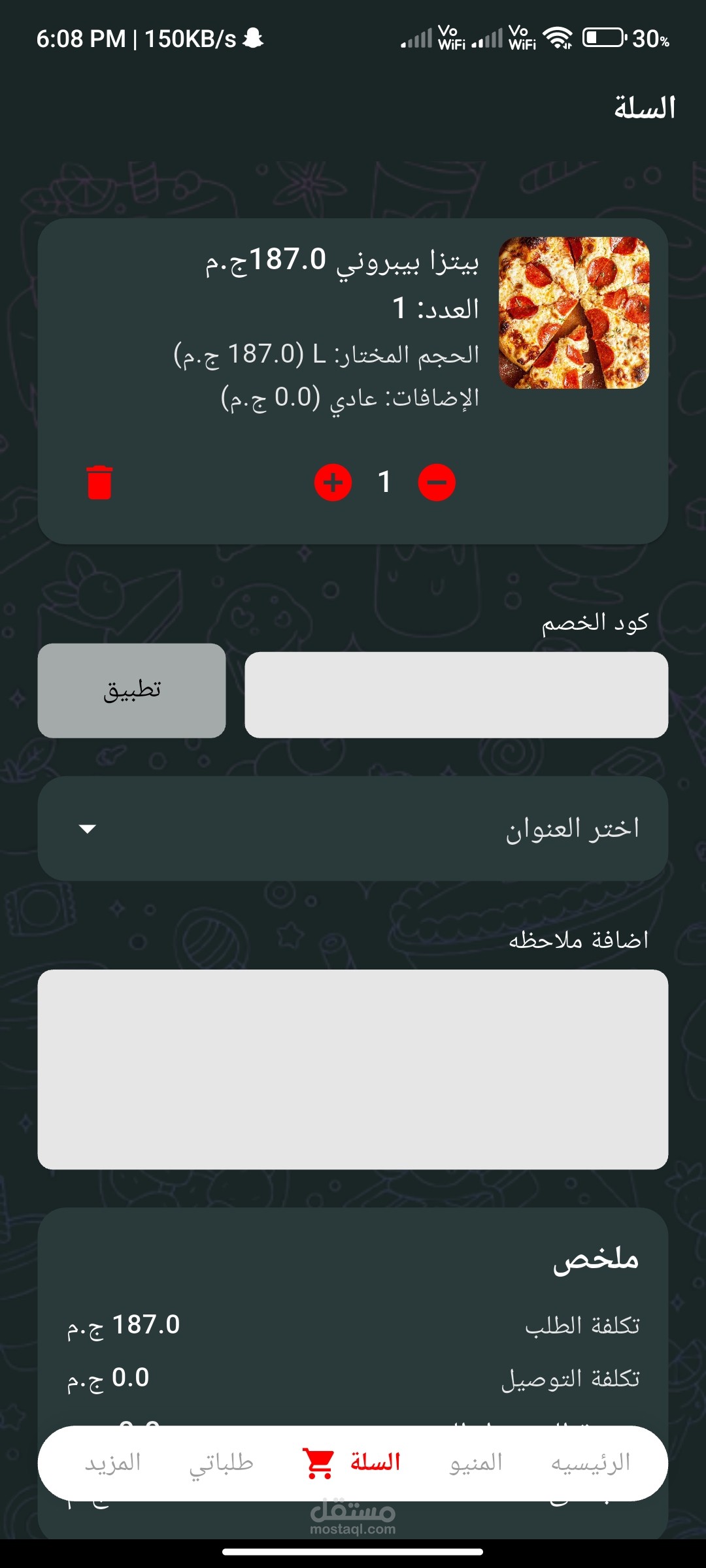
Task: Open the المنيو menu tab
Action: click(x=476, y=1463)
